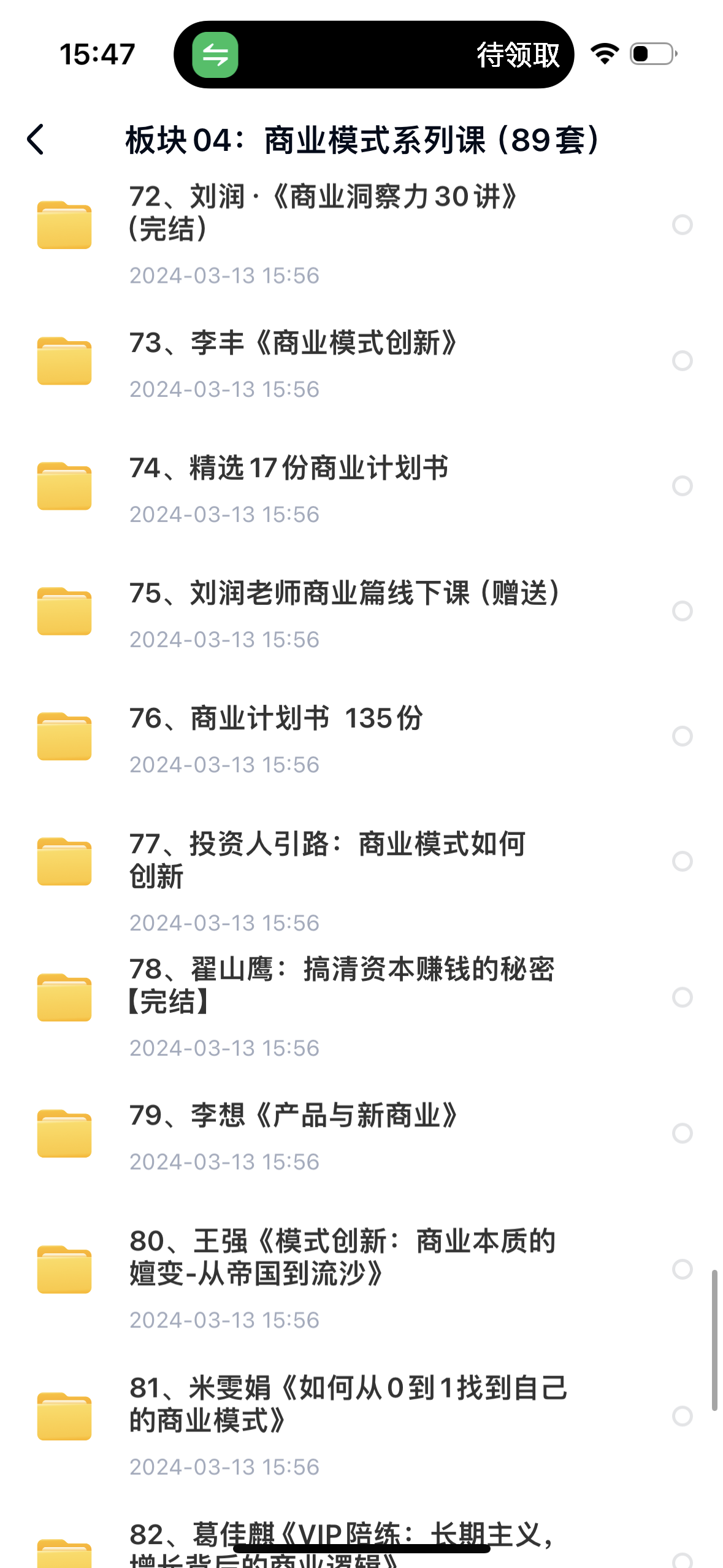Screen dimensions: 723x1568
Task: Go back using the top-left arrow
Action: (36, 140)
